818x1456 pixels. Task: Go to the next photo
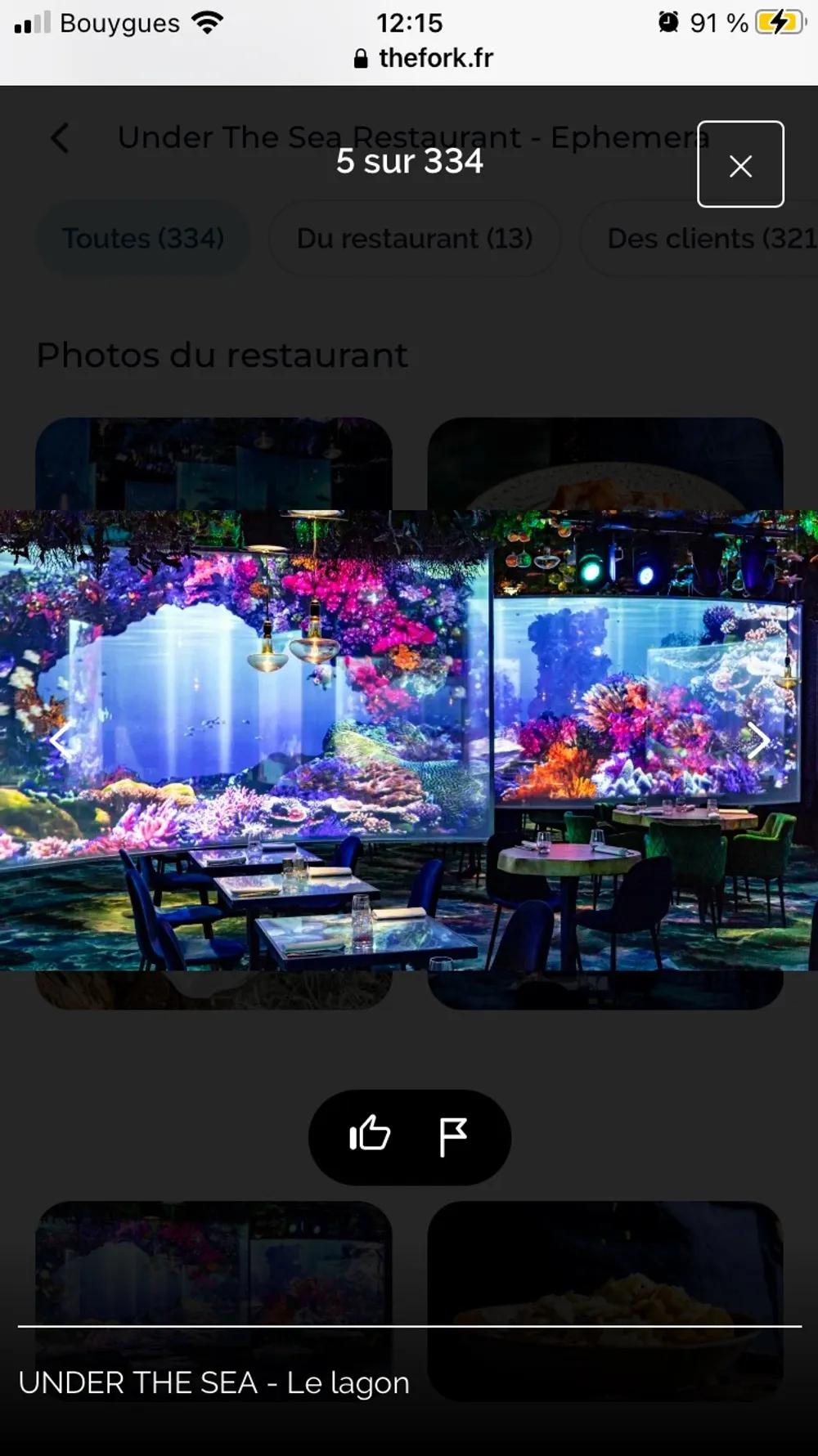(759, 741)
